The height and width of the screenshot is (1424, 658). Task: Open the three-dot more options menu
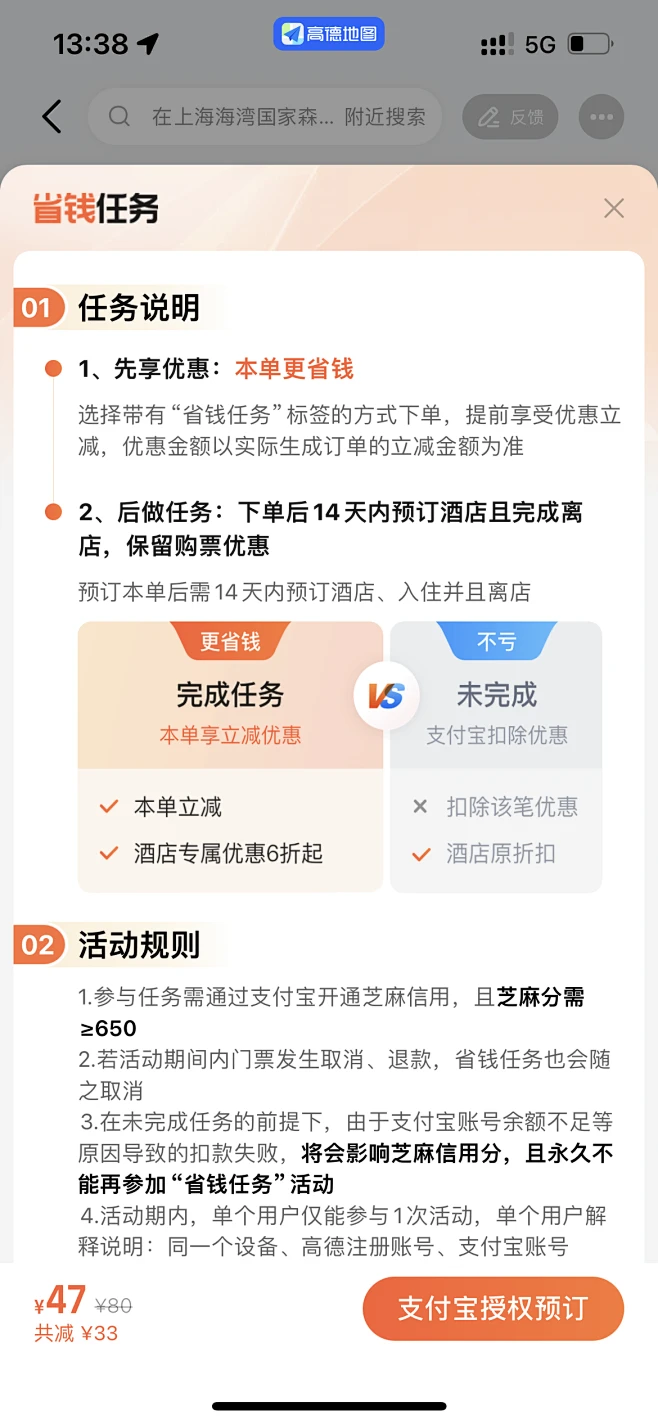click(600, 117)
